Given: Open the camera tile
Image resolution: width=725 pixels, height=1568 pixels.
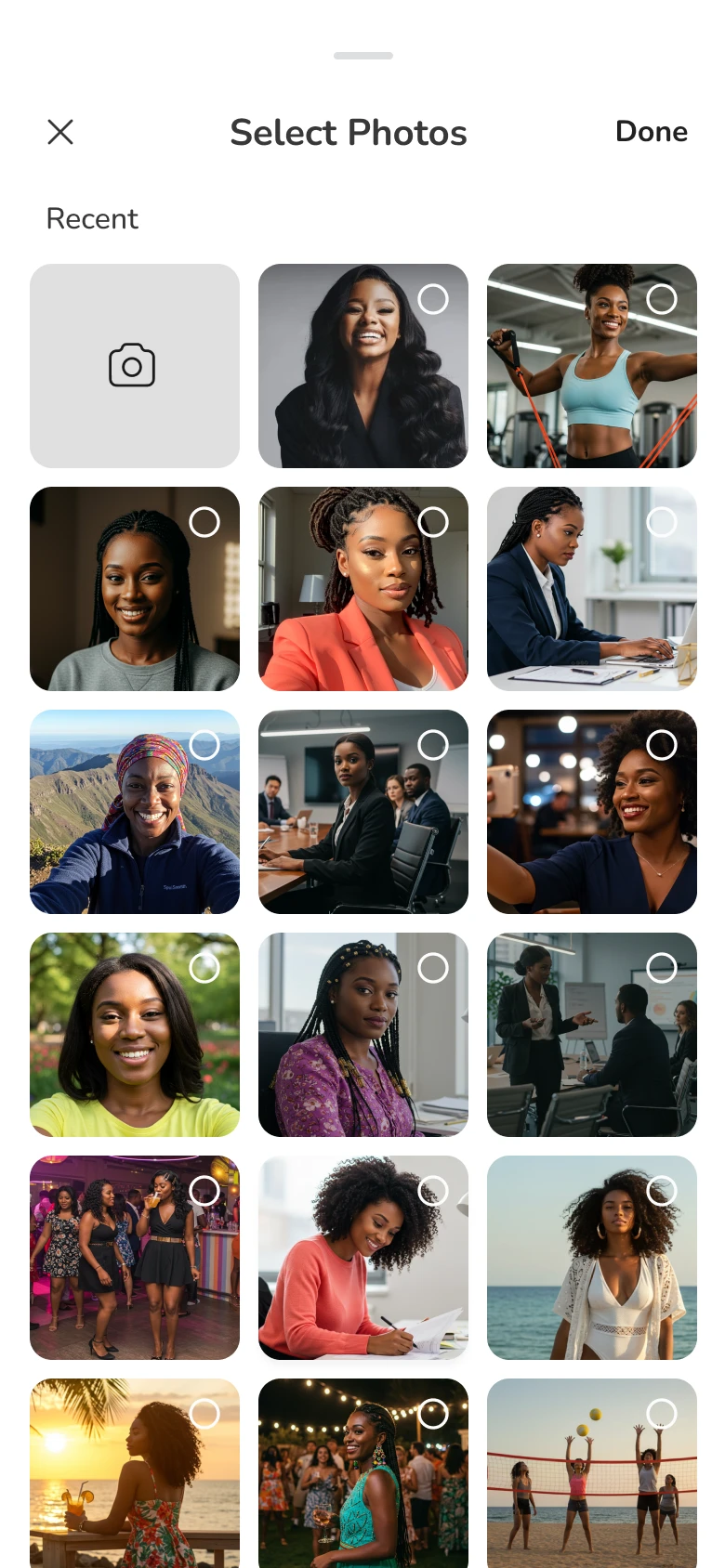Looking at the screenshot, I should 134,366.
